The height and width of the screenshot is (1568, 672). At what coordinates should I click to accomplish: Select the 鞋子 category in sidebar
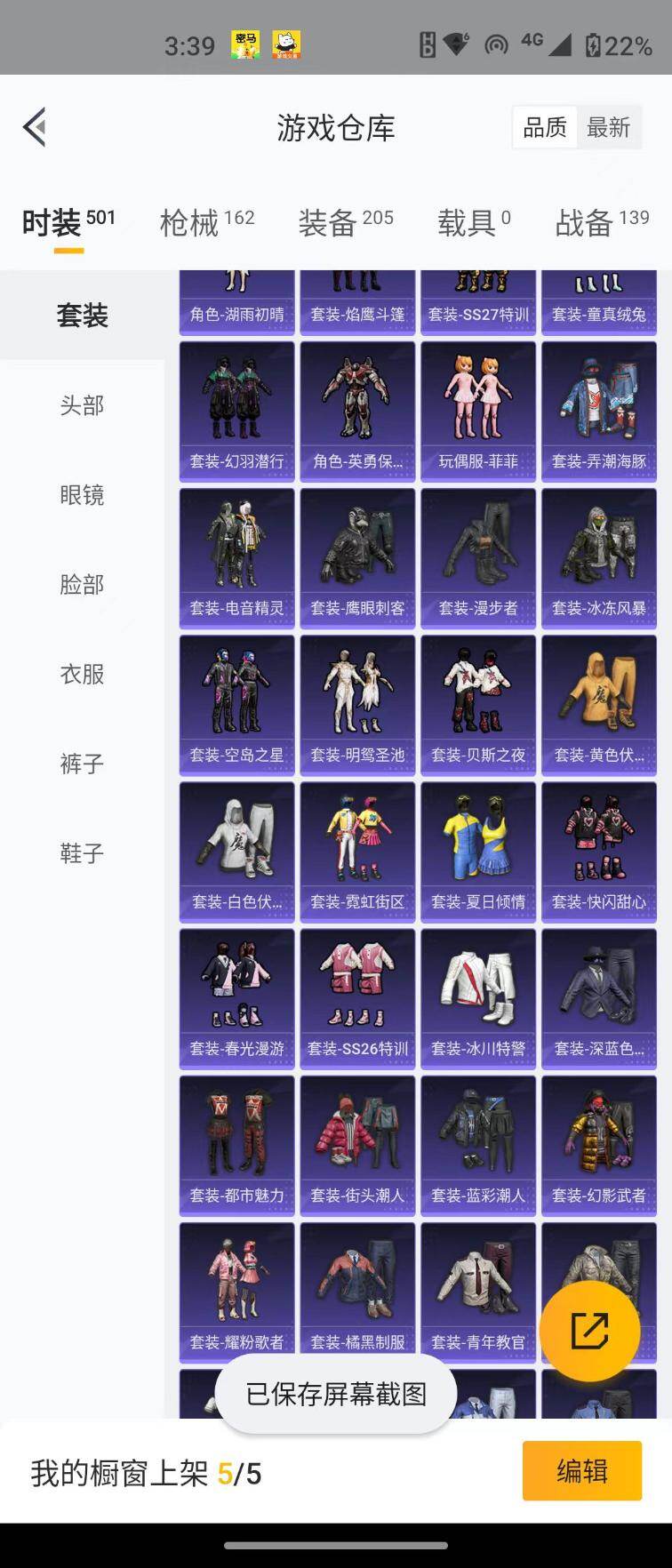pos(82,852)
